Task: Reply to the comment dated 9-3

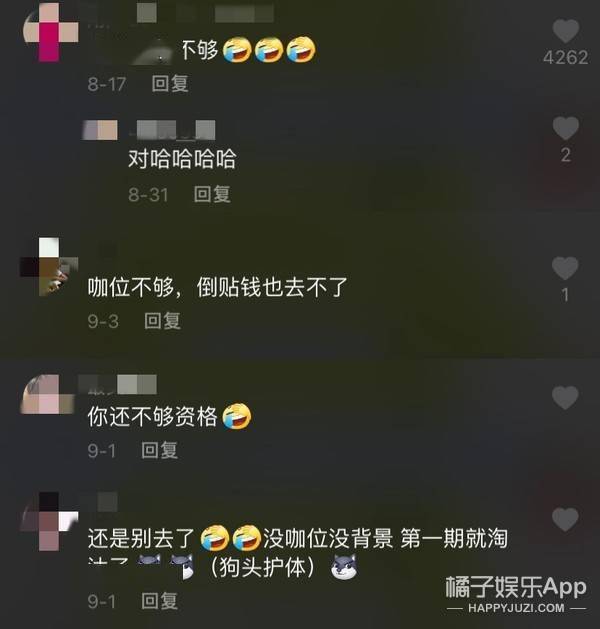Action: 162,321
